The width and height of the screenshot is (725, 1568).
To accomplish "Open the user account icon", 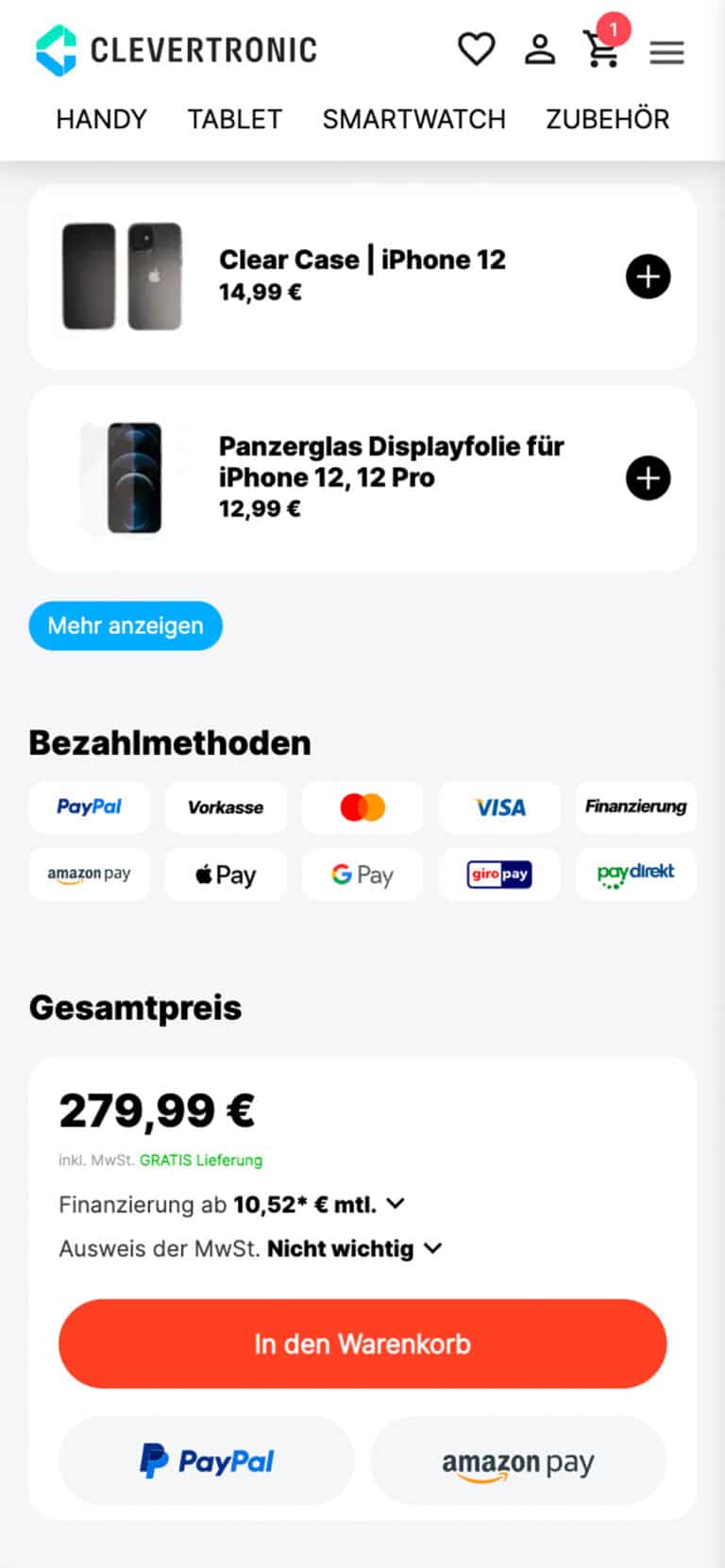I will point(539,49).
